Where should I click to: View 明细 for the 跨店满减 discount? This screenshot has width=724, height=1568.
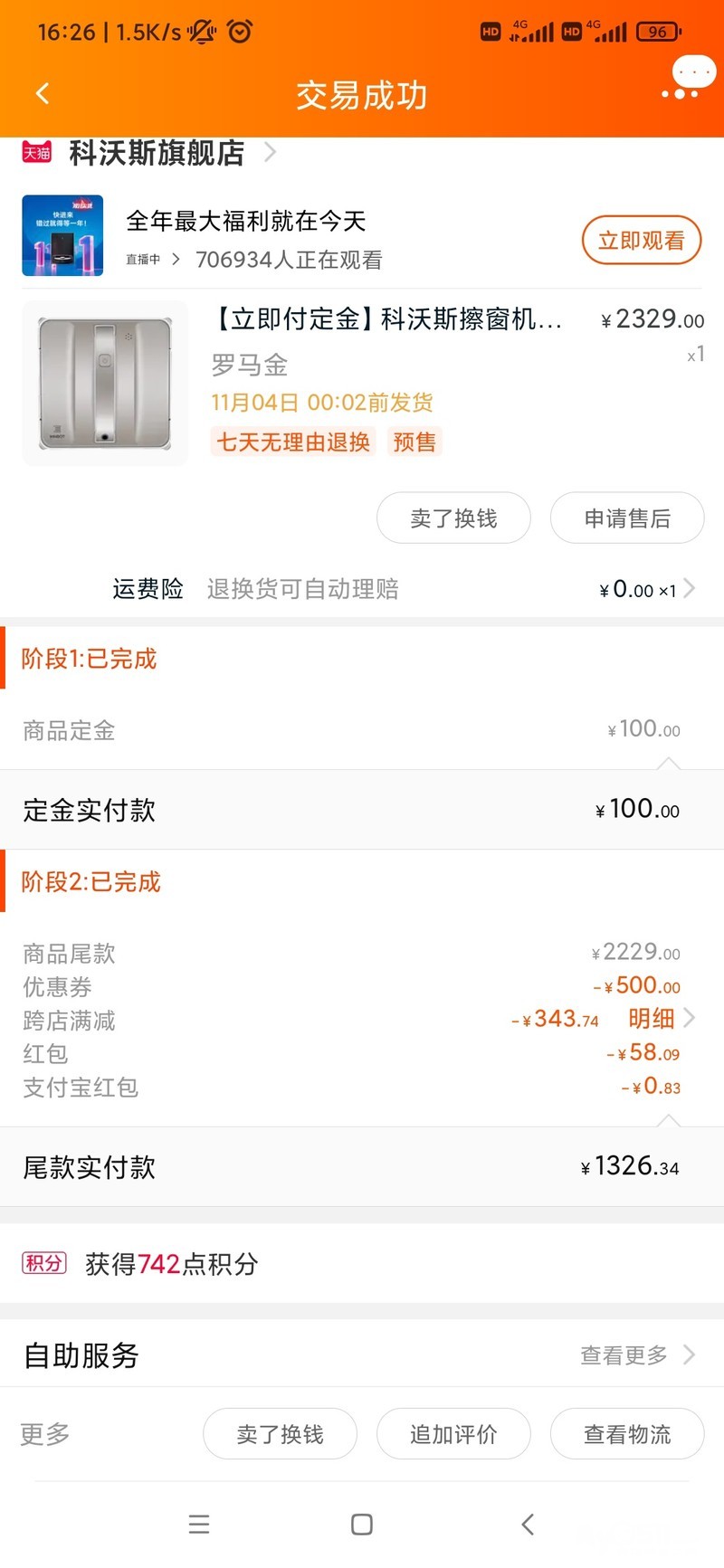[662, 1019]
